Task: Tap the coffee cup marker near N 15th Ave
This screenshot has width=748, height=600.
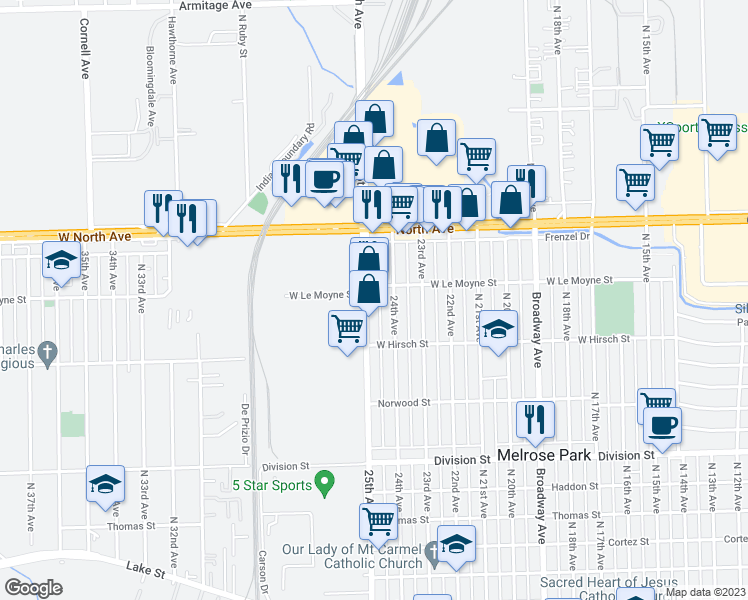Action: click(662, 425)
